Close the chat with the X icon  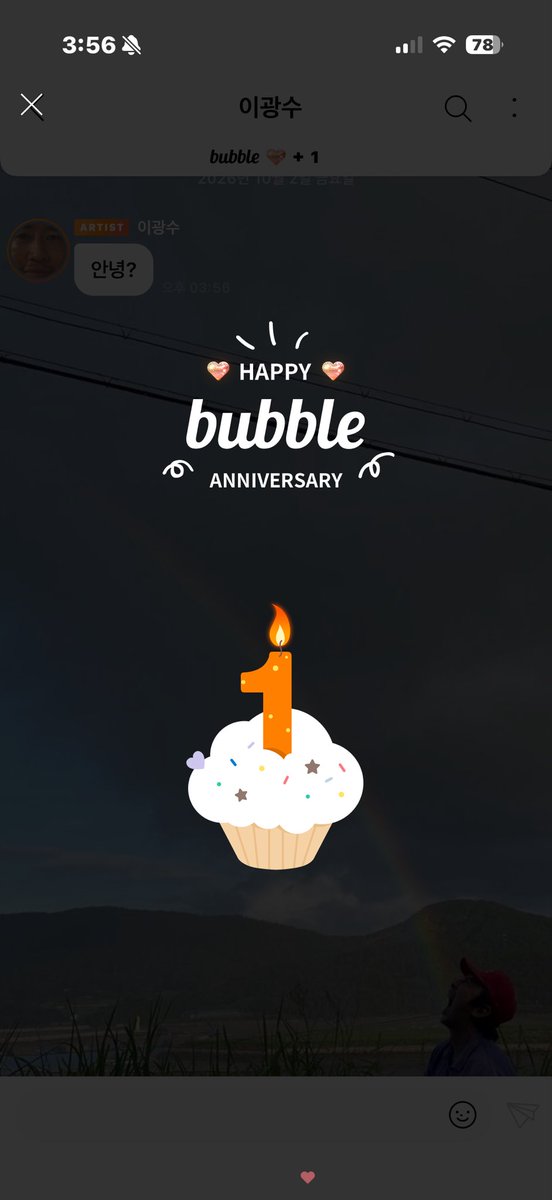(x=32, y=105)
